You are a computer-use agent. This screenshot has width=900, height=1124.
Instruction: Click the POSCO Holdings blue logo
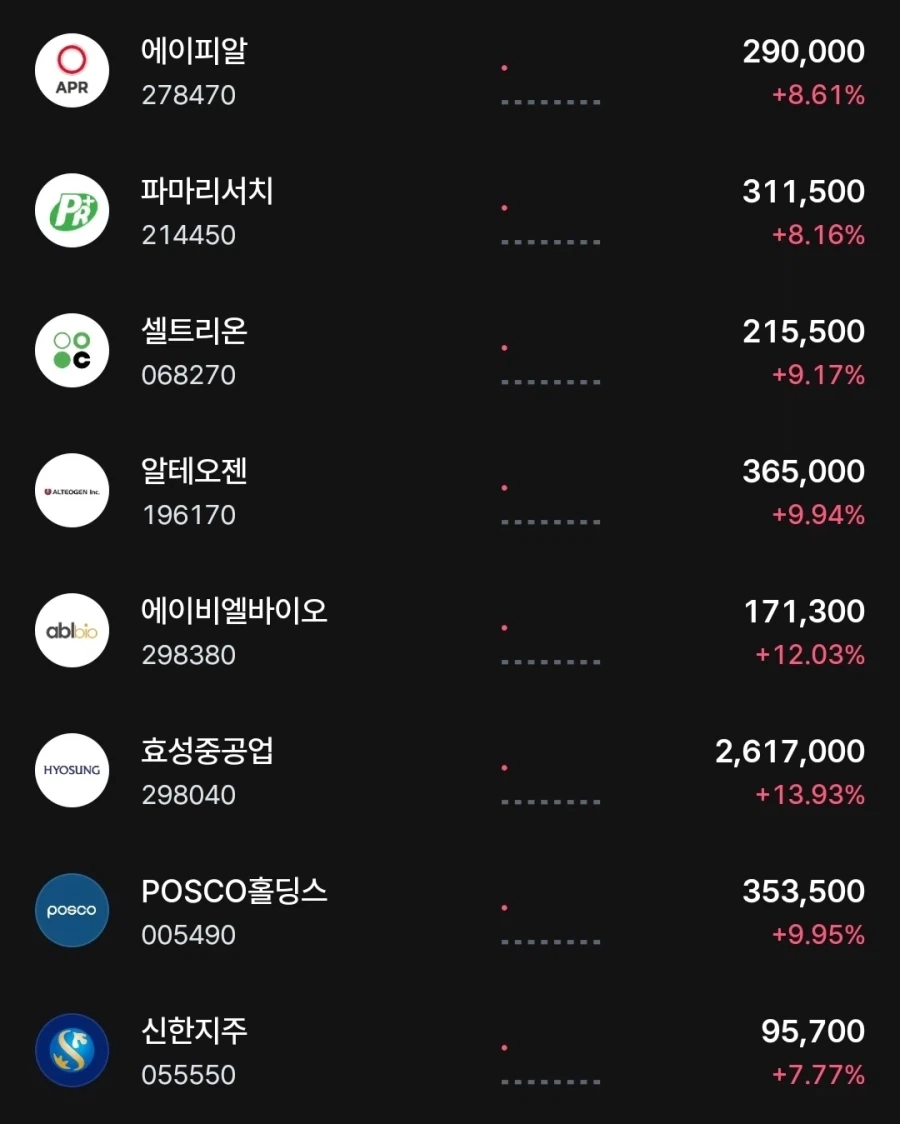point(71,910)
